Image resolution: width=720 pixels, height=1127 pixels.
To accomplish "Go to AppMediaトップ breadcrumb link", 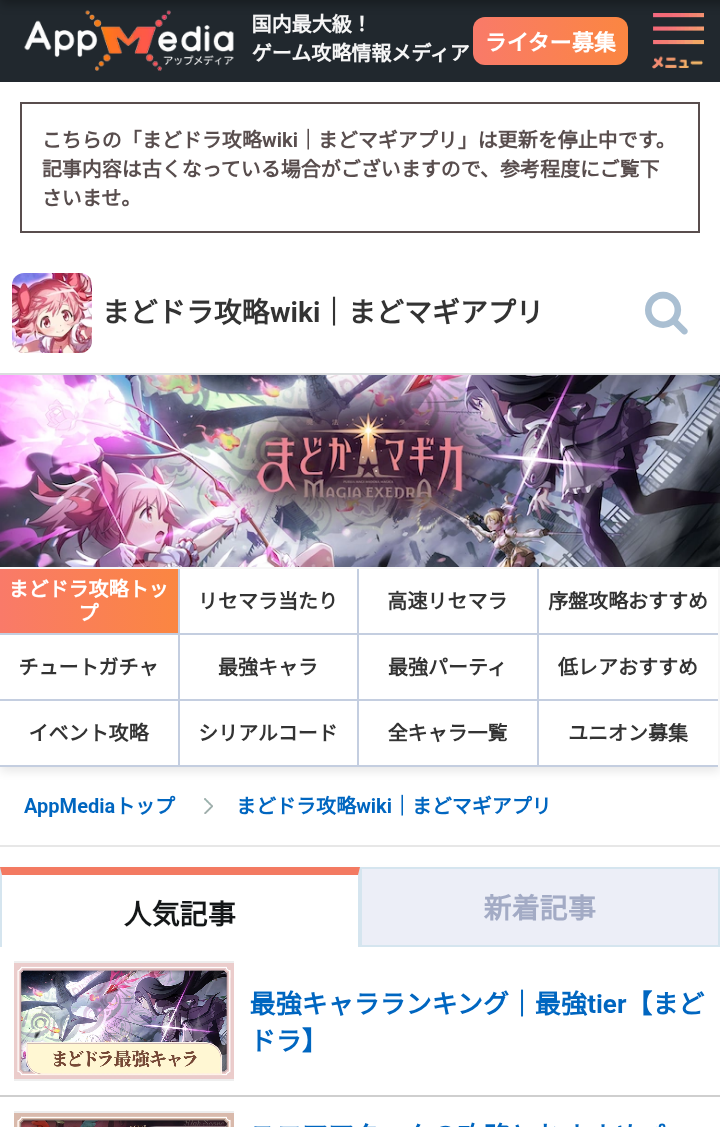I will coord(99,806).
